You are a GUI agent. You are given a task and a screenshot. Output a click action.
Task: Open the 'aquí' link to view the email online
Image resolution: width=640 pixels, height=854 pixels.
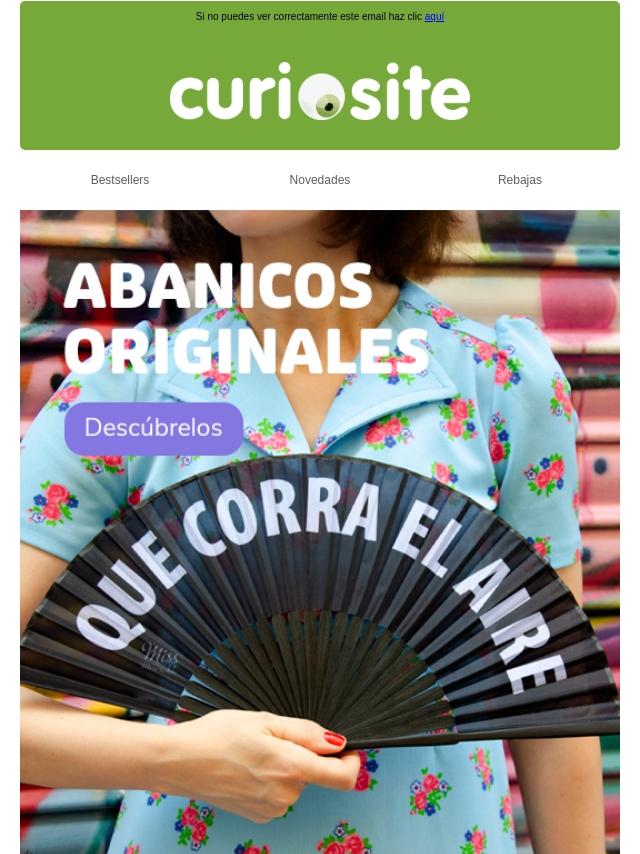(x=434, y=17)
